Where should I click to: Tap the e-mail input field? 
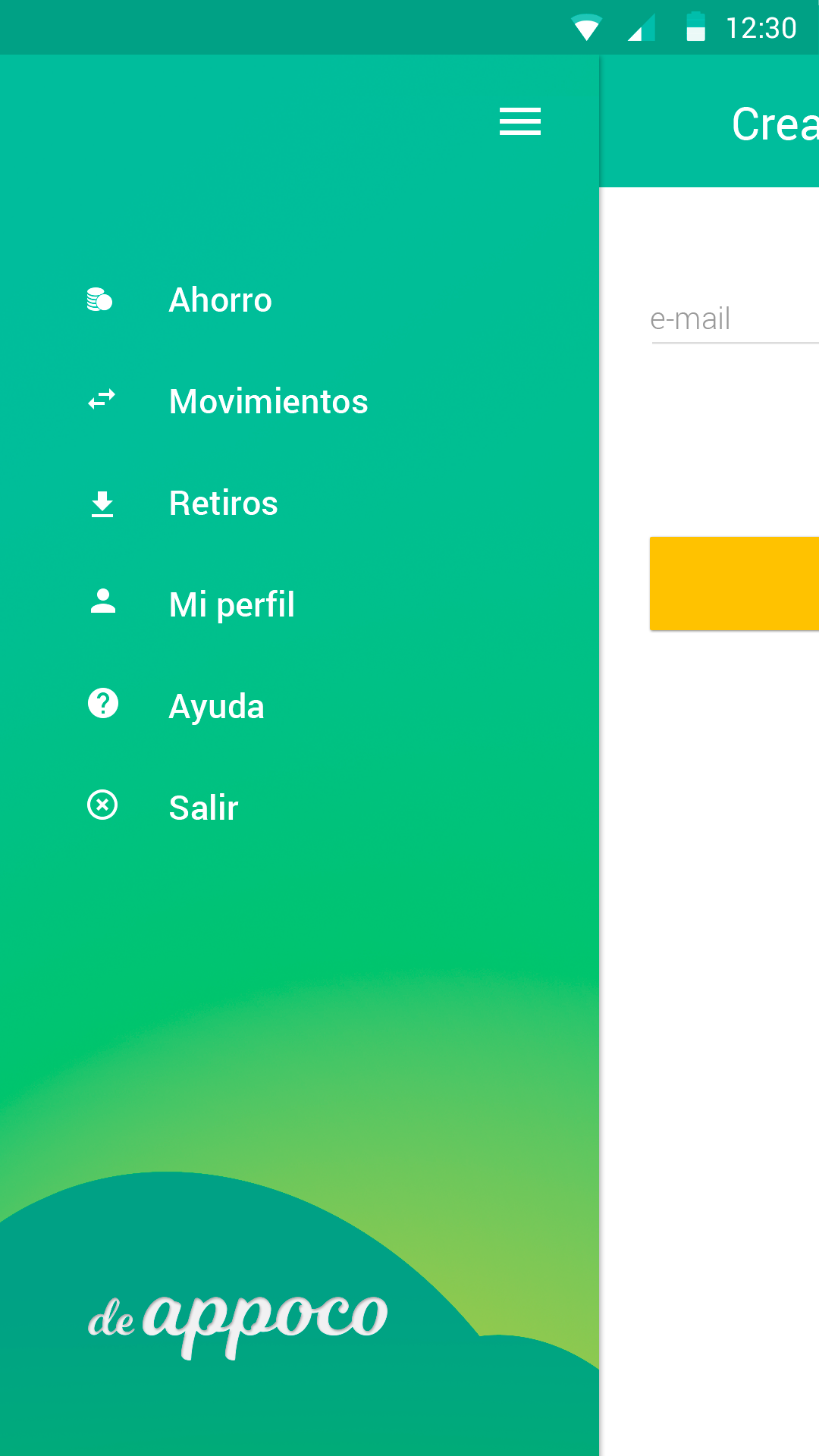[x=734, y=319]
